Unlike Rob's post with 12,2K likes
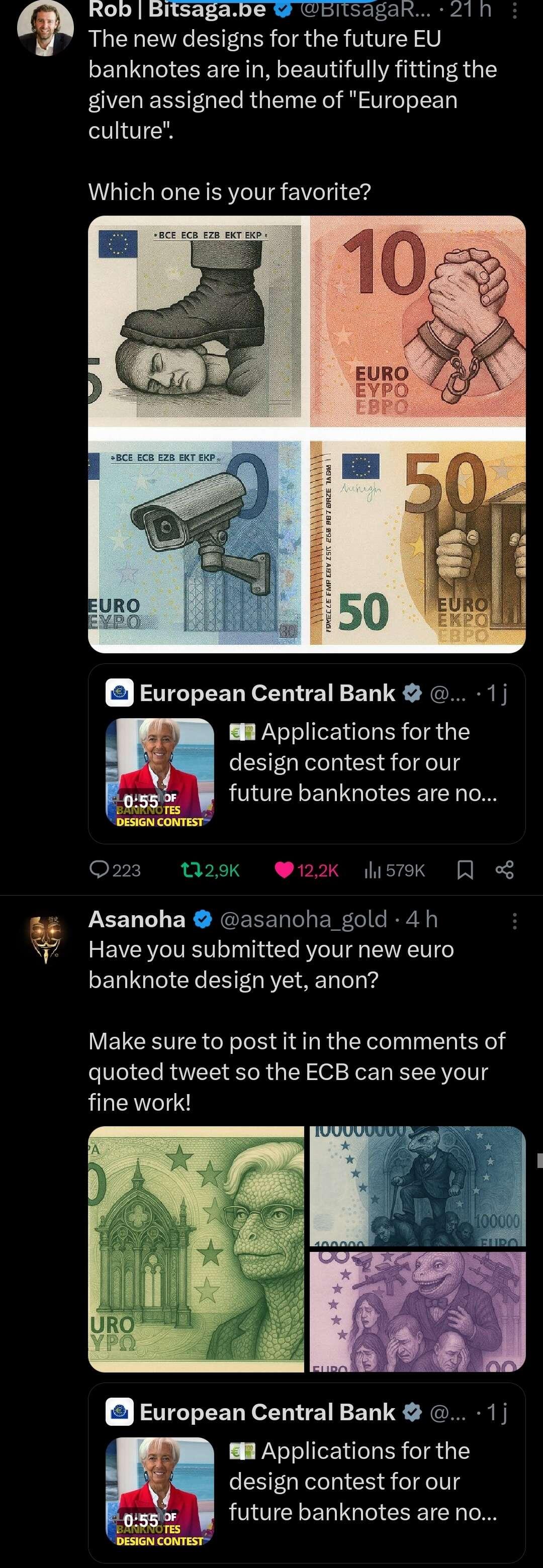Screen dimensions: 543x1568 point(306,870)
